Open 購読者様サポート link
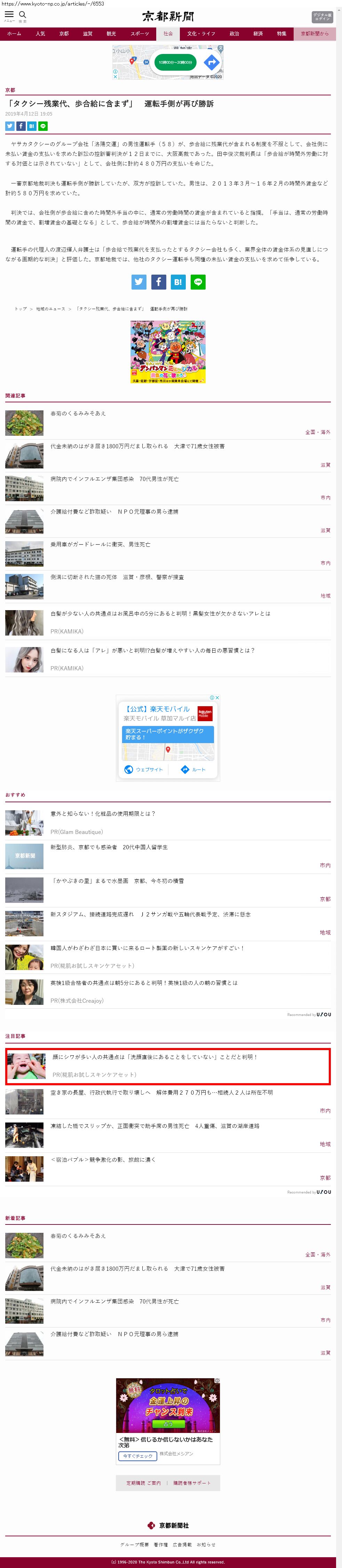The width and height of the screenshot is (342, 1568). coord(192,1483)
